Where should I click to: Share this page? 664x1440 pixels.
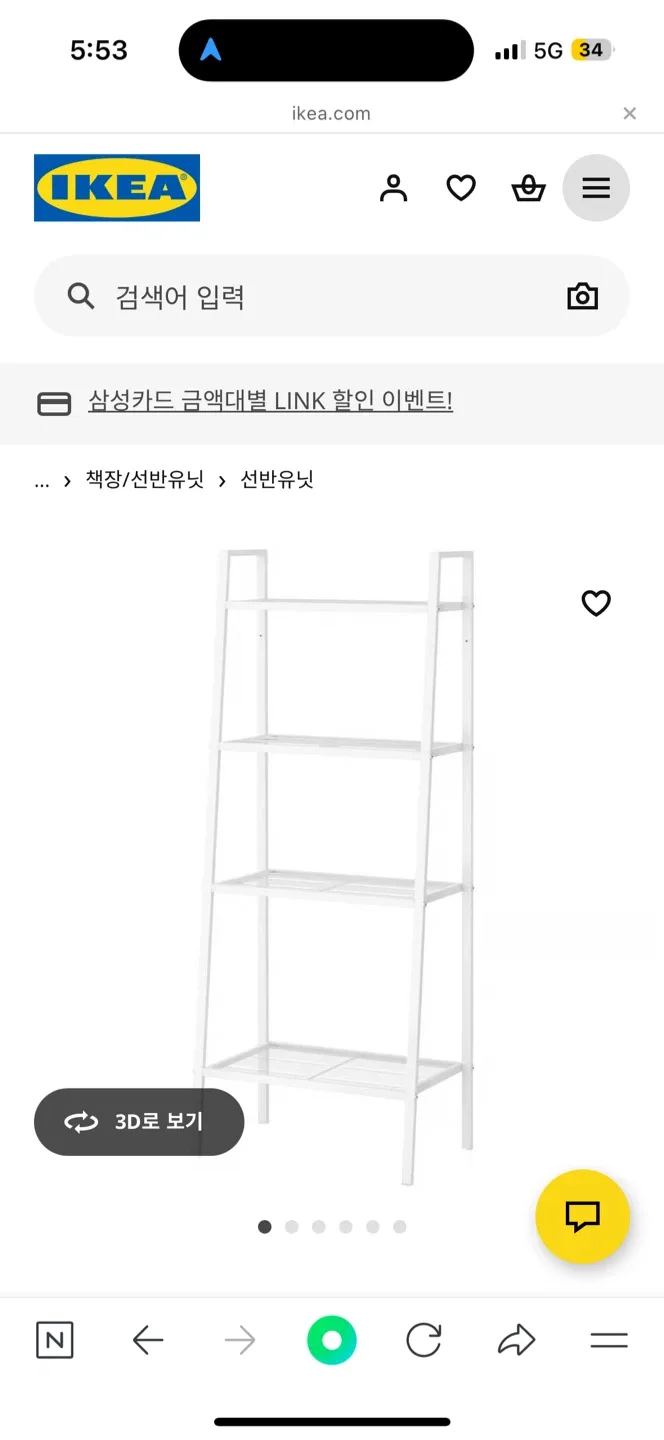click(516, 1340)
